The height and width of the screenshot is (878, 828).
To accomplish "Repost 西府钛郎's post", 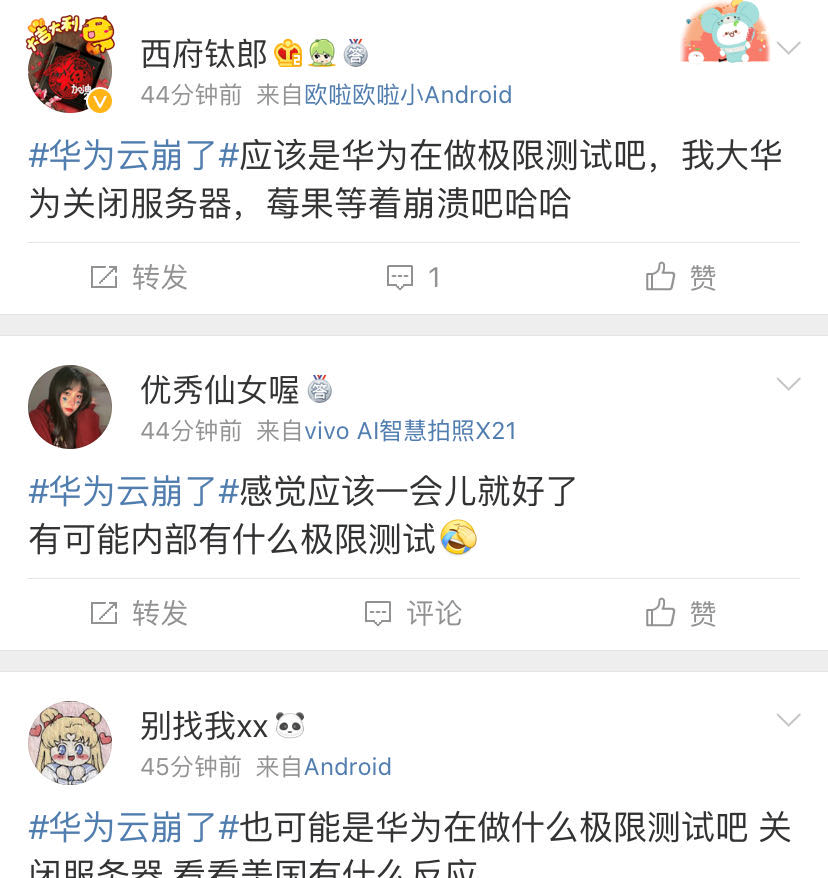I will pos(139,277).
